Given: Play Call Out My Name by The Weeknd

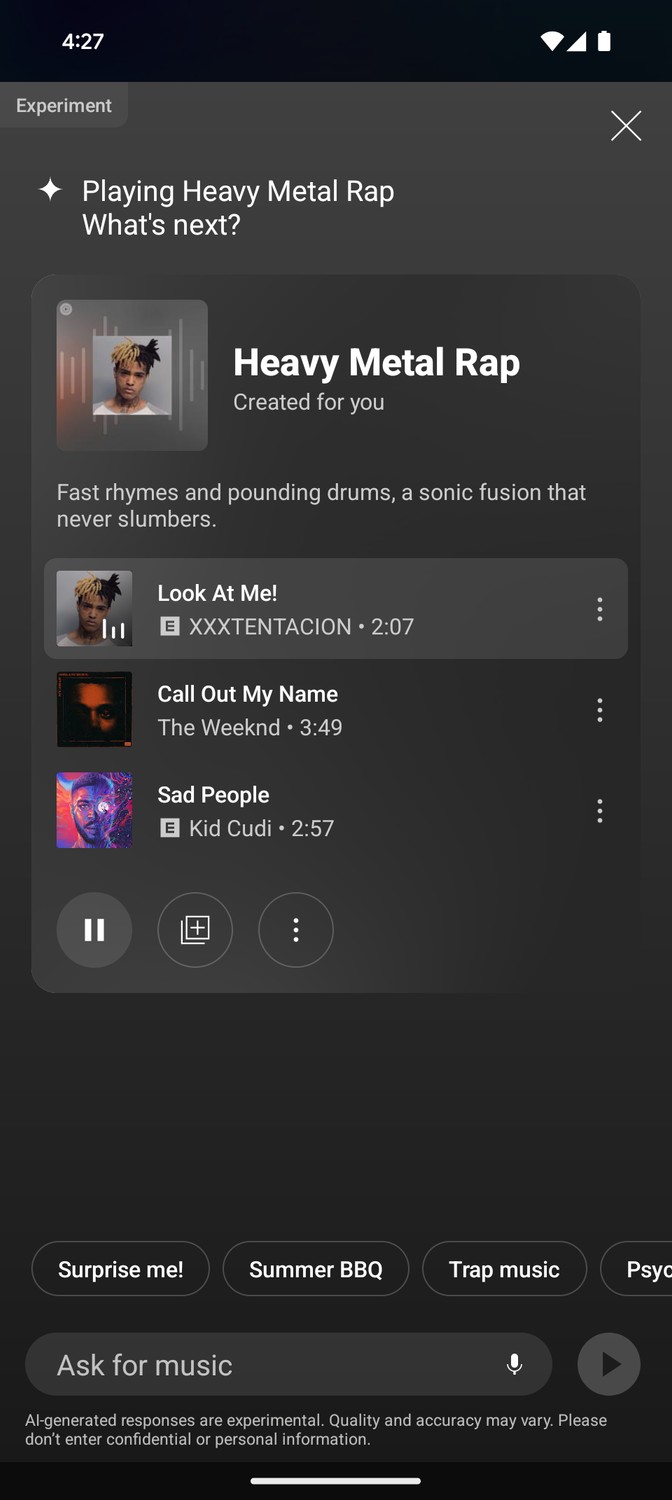Looking at the screenshot, I should pos(300,710).
